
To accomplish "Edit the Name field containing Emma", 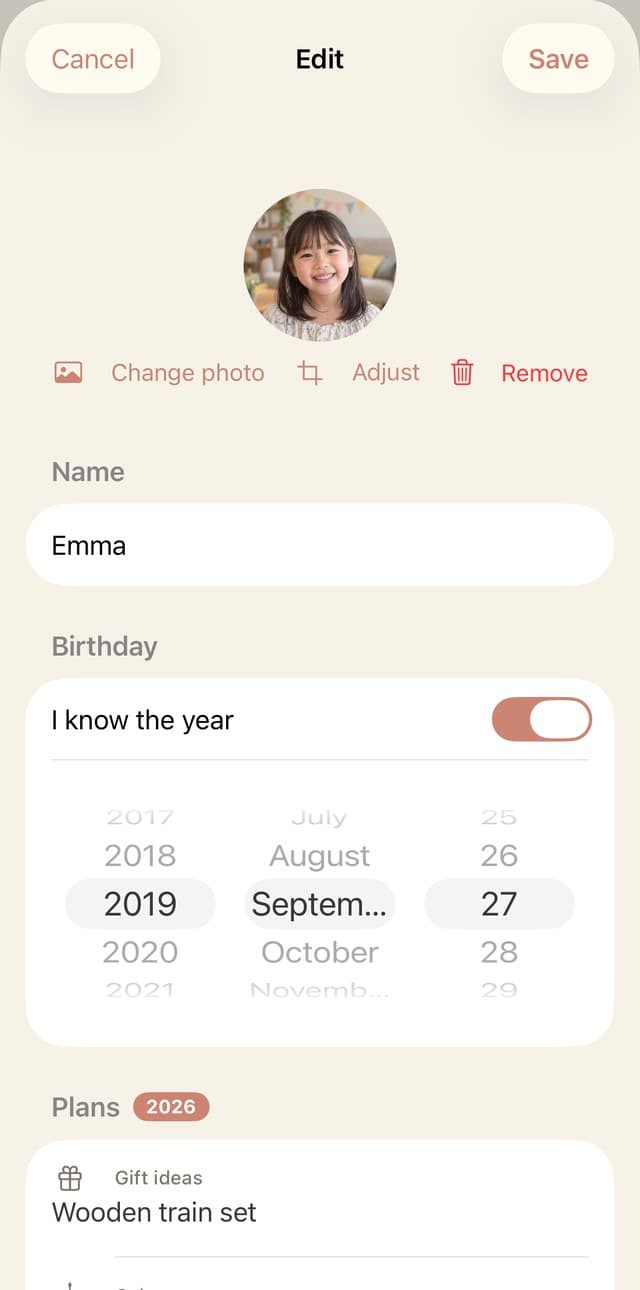I will click(320, 545).
